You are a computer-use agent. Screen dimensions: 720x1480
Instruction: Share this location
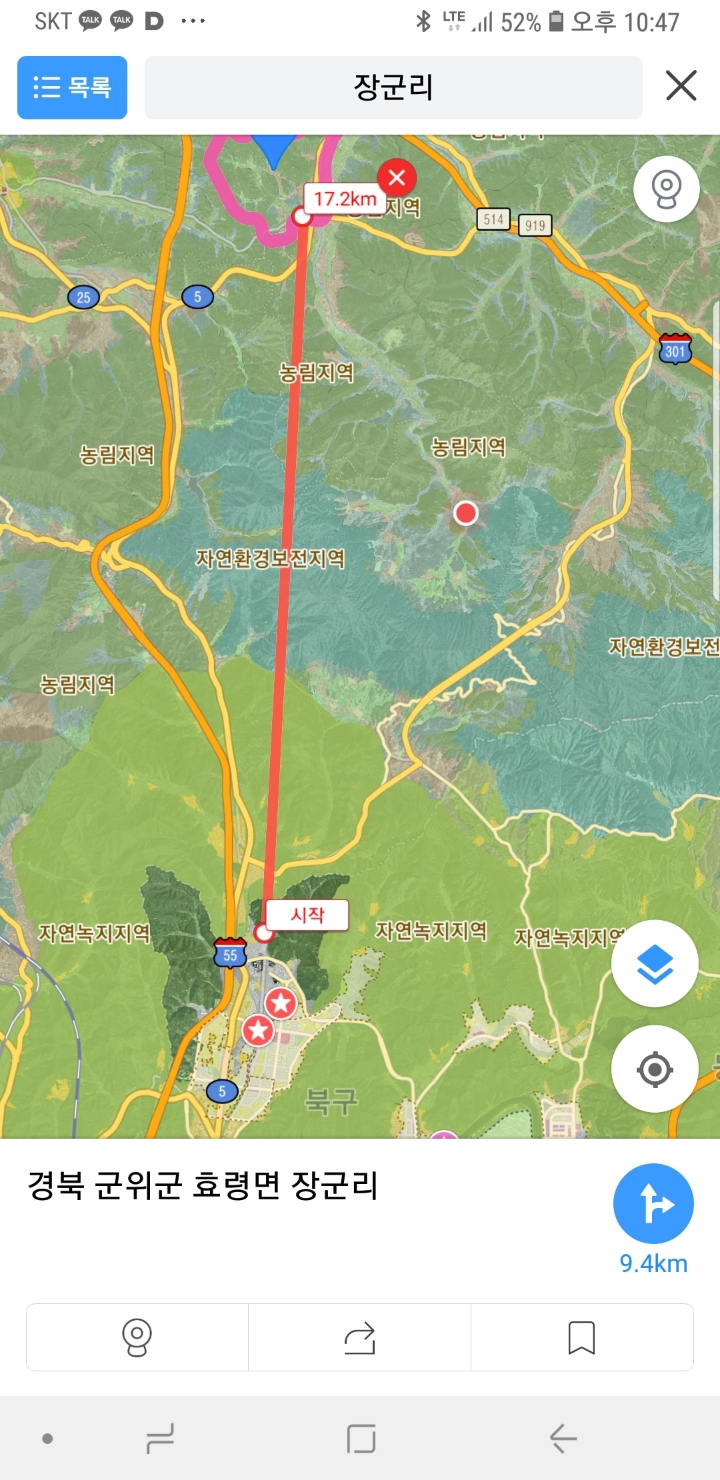[360, 1337]
